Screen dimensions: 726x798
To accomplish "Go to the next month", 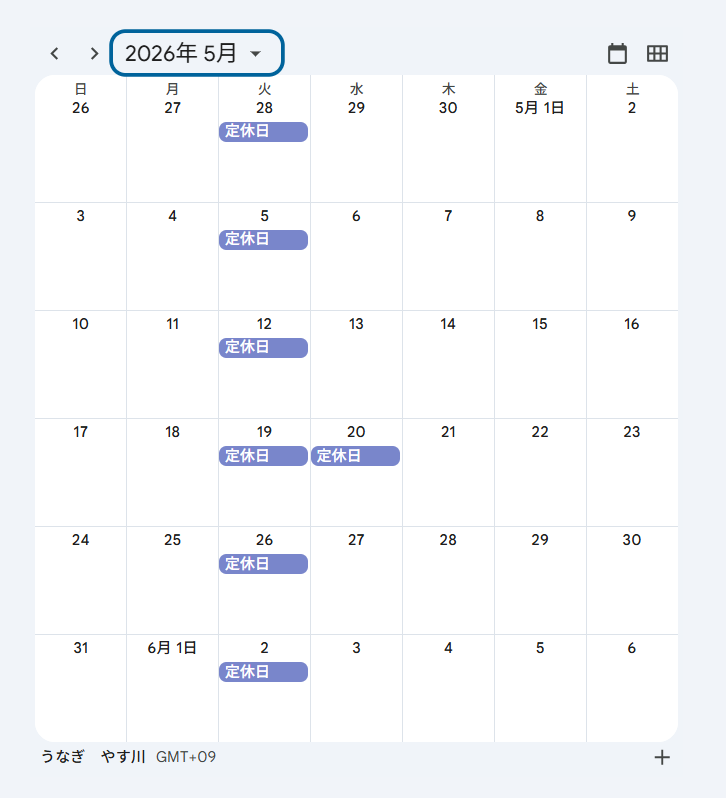I will [x=94, y=54].
